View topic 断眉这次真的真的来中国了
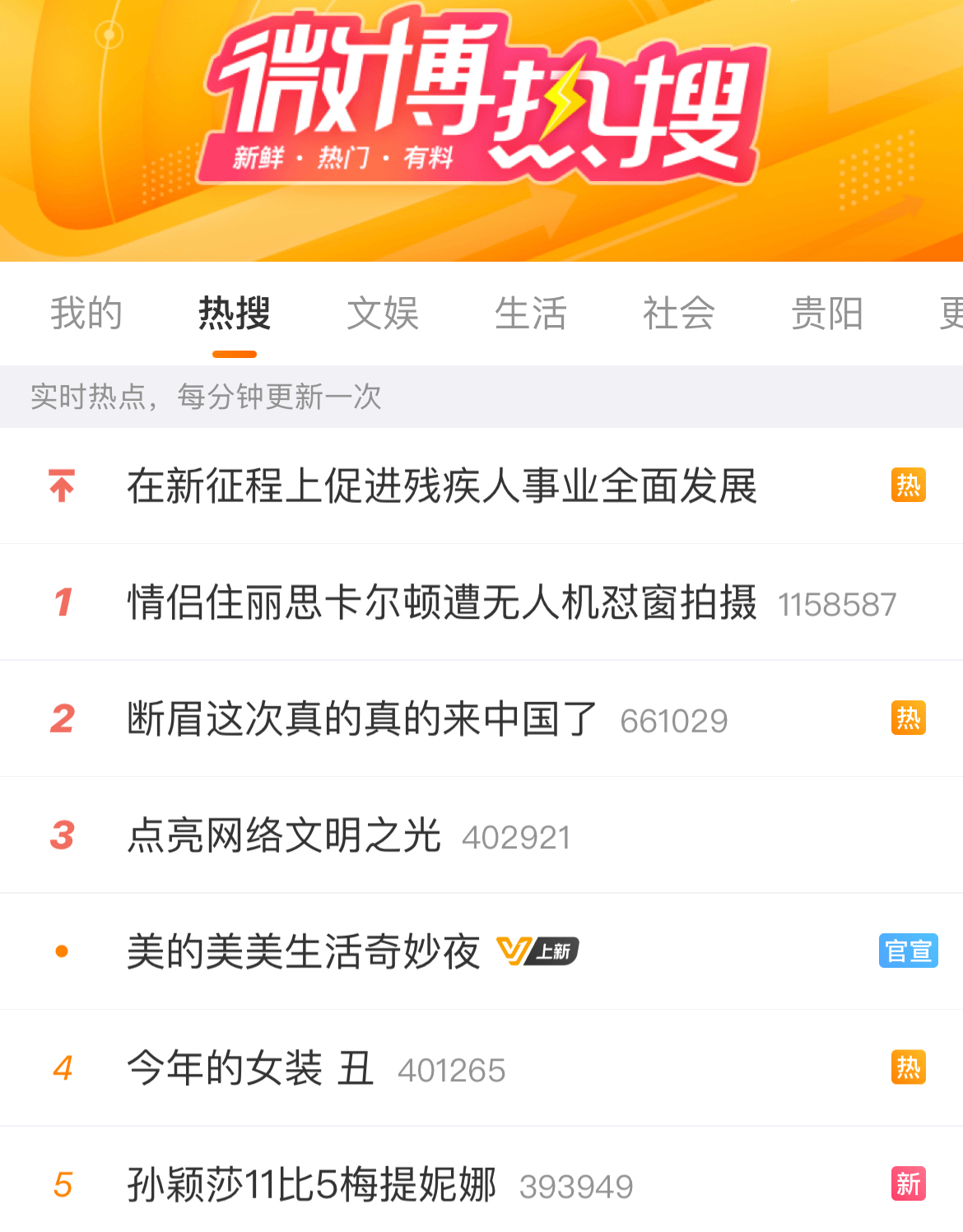The width and height of the screenshot is (963, 1232). 362,719
